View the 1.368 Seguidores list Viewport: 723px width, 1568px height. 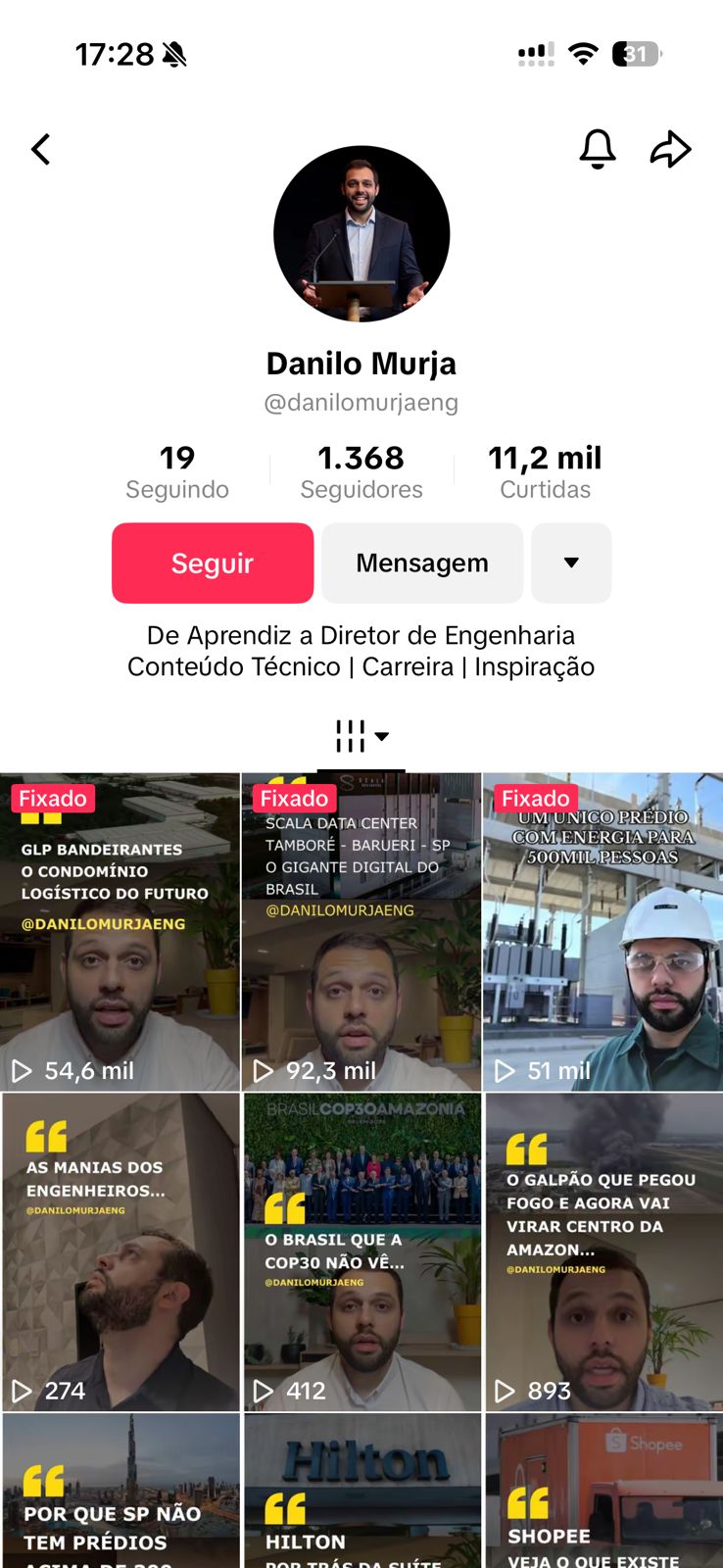[x=361, y=471]
